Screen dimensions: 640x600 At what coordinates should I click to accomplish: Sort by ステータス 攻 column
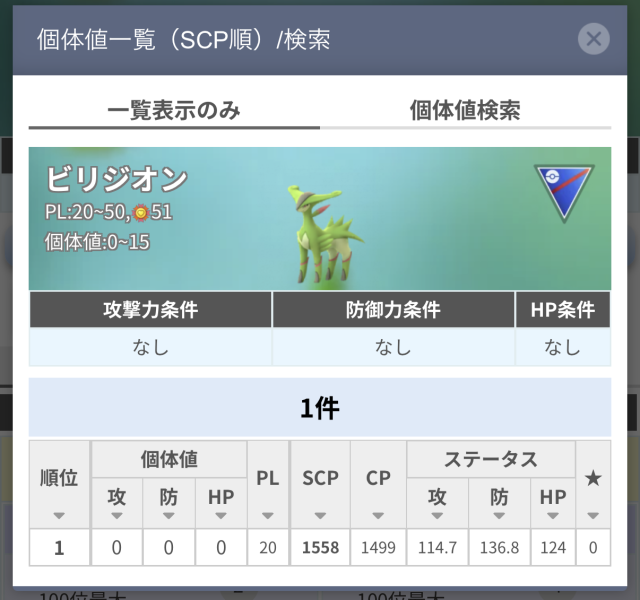[437, 504]
